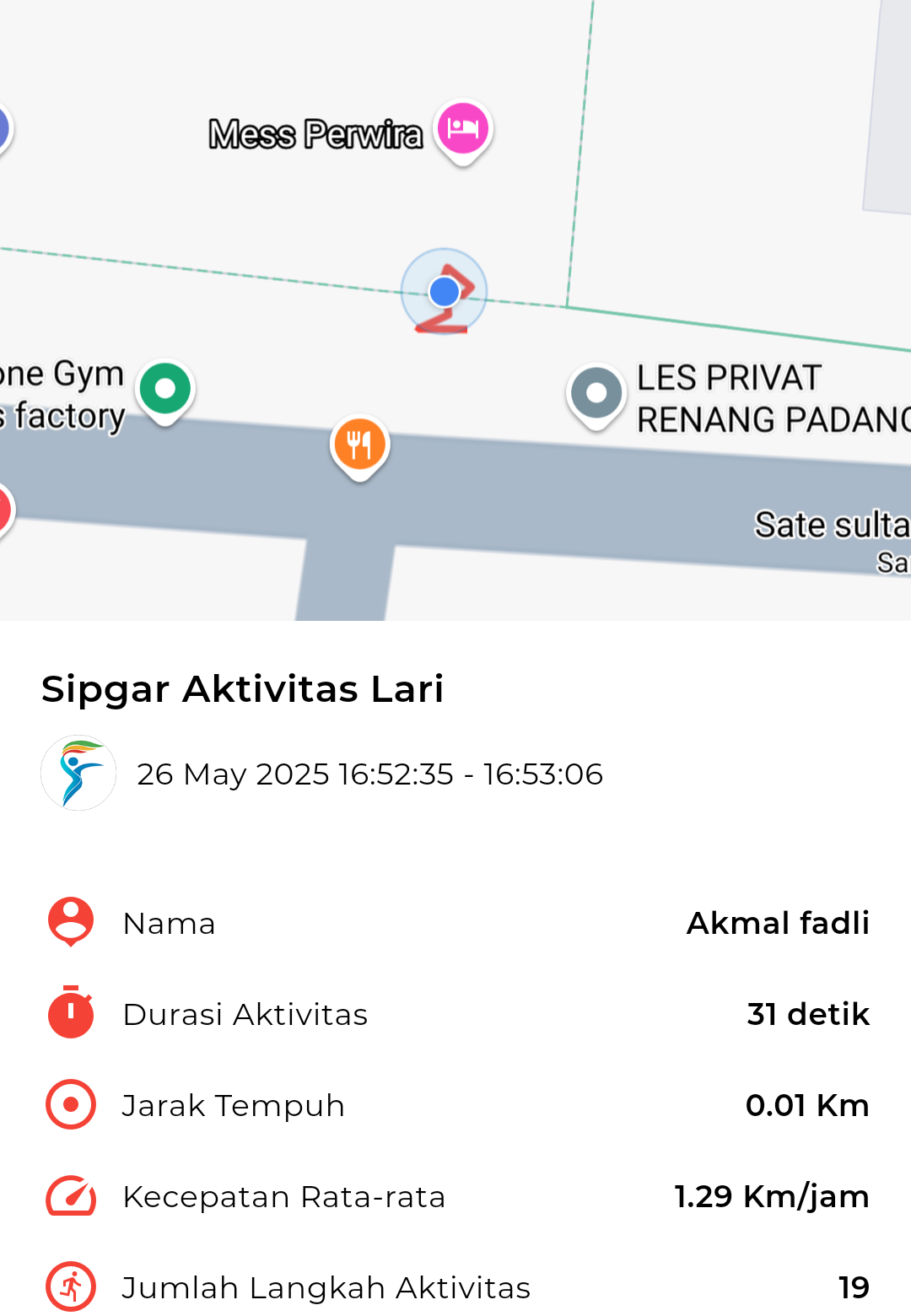Screen dimensions: 911x1316
Task: Select the duration value 31 detik
Action: pyautogui.click(x=806, y=1013)
